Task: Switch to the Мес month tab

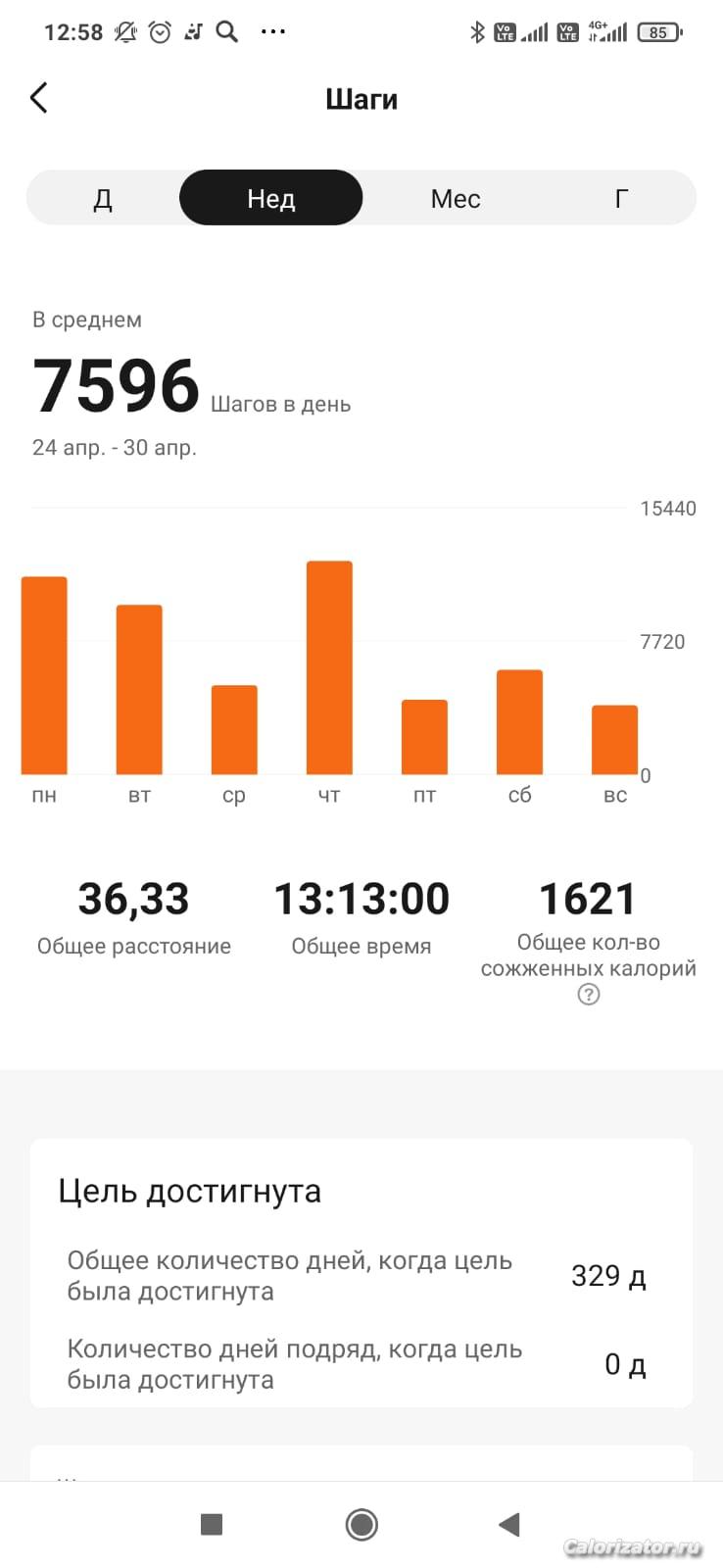Action: (456, 198)
